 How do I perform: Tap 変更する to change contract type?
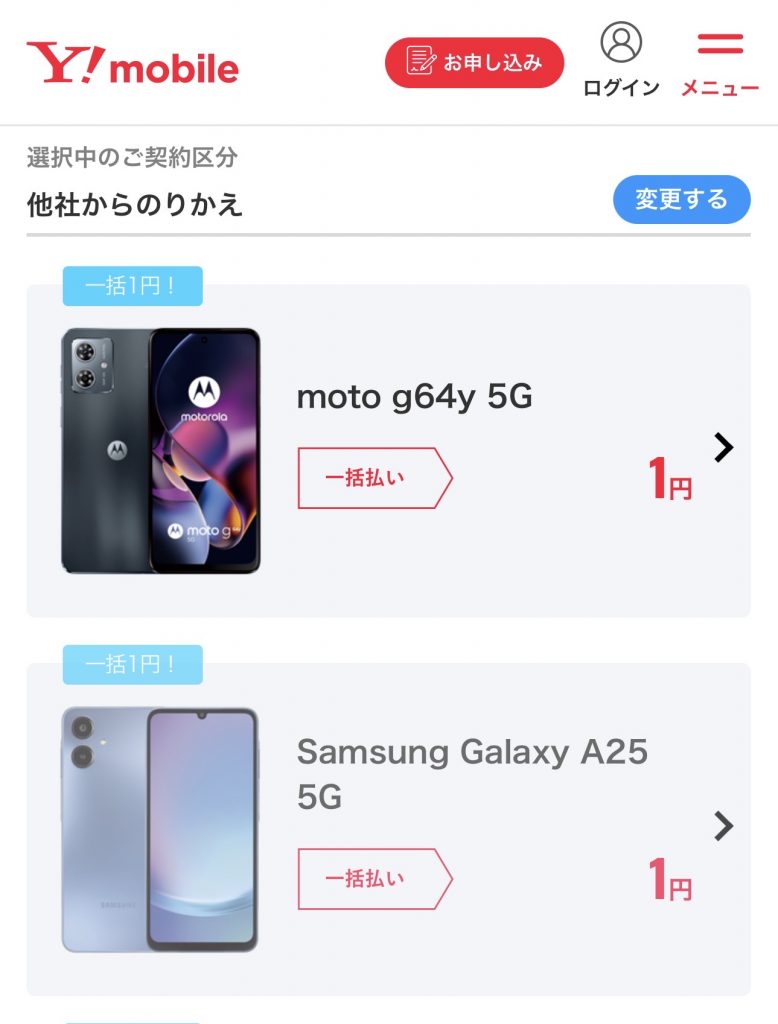[x=681, y=200]
